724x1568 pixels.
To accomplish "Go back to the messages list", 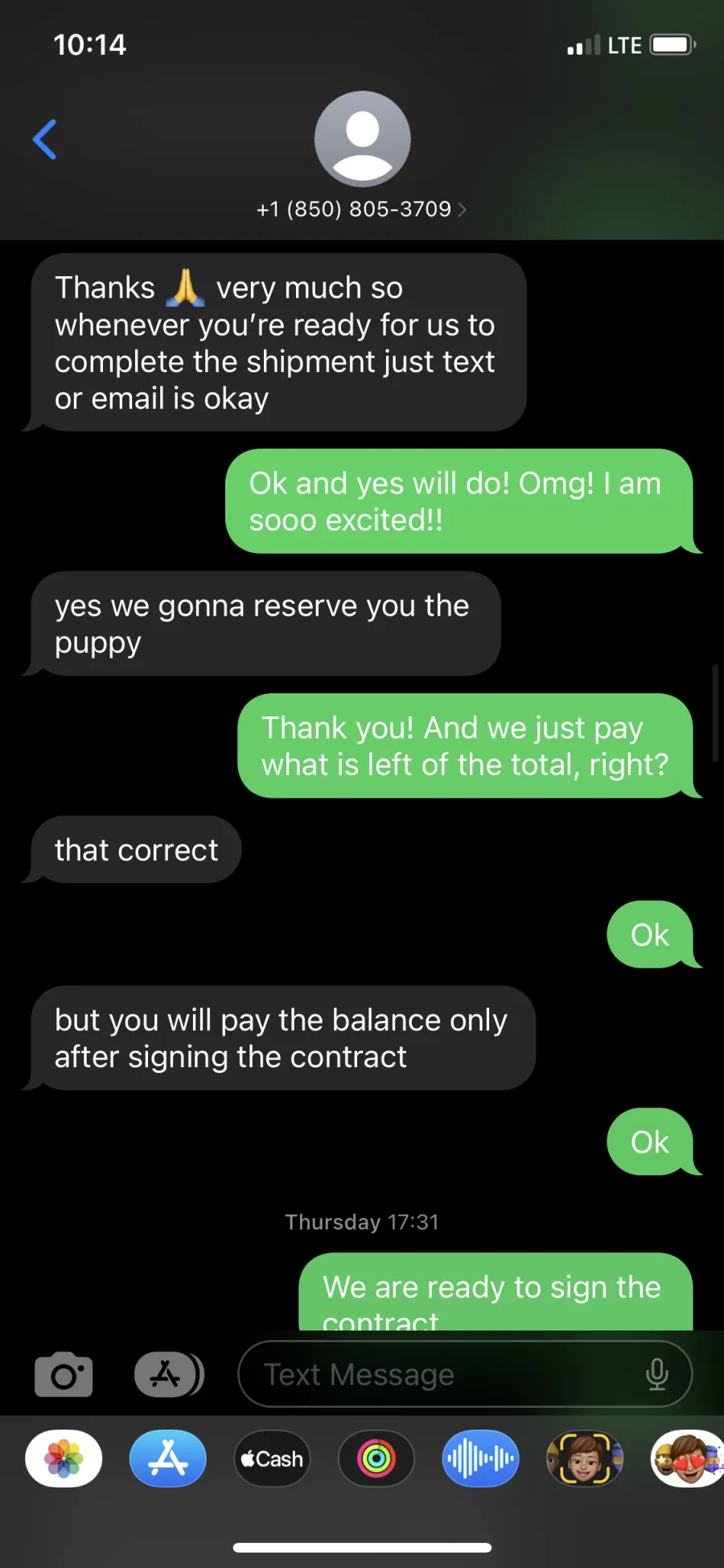I will tap(45, 139).
